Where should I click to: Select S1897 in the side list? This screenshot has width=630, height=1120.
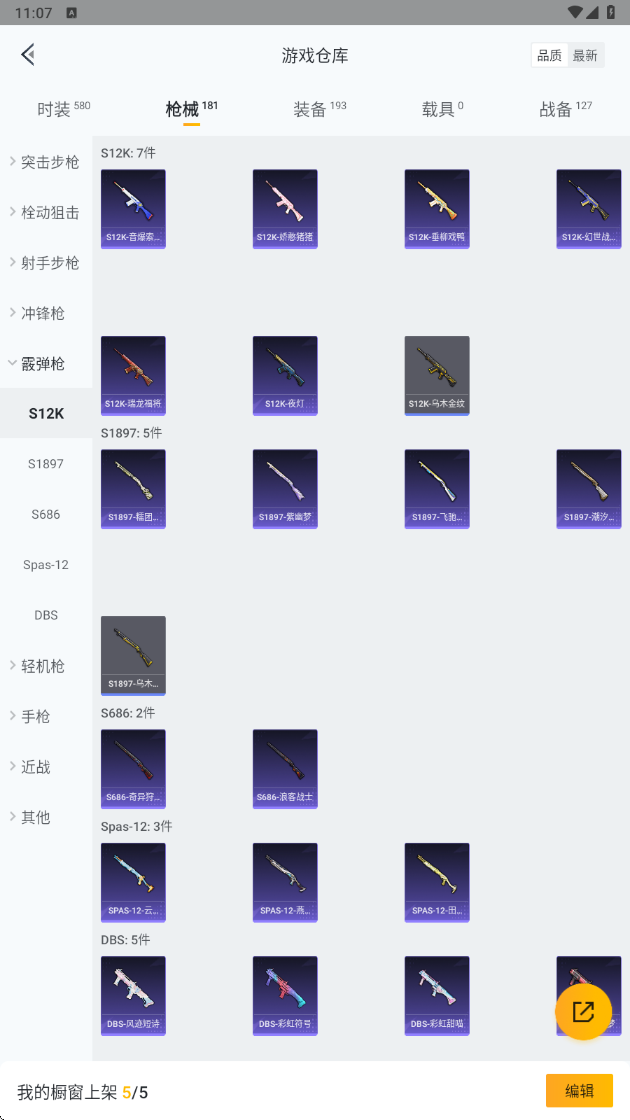click(x=46, y=464)
